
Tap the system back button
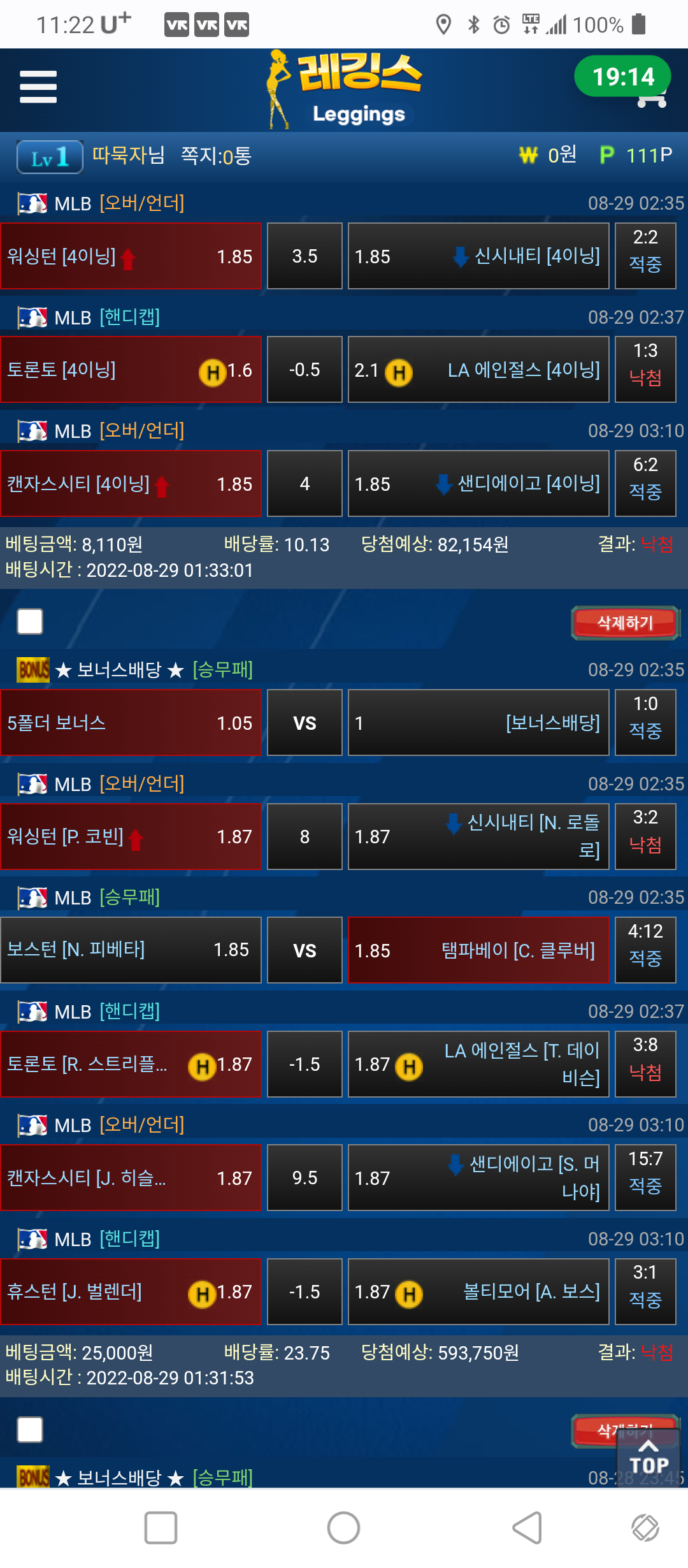tap(527, 1528)
